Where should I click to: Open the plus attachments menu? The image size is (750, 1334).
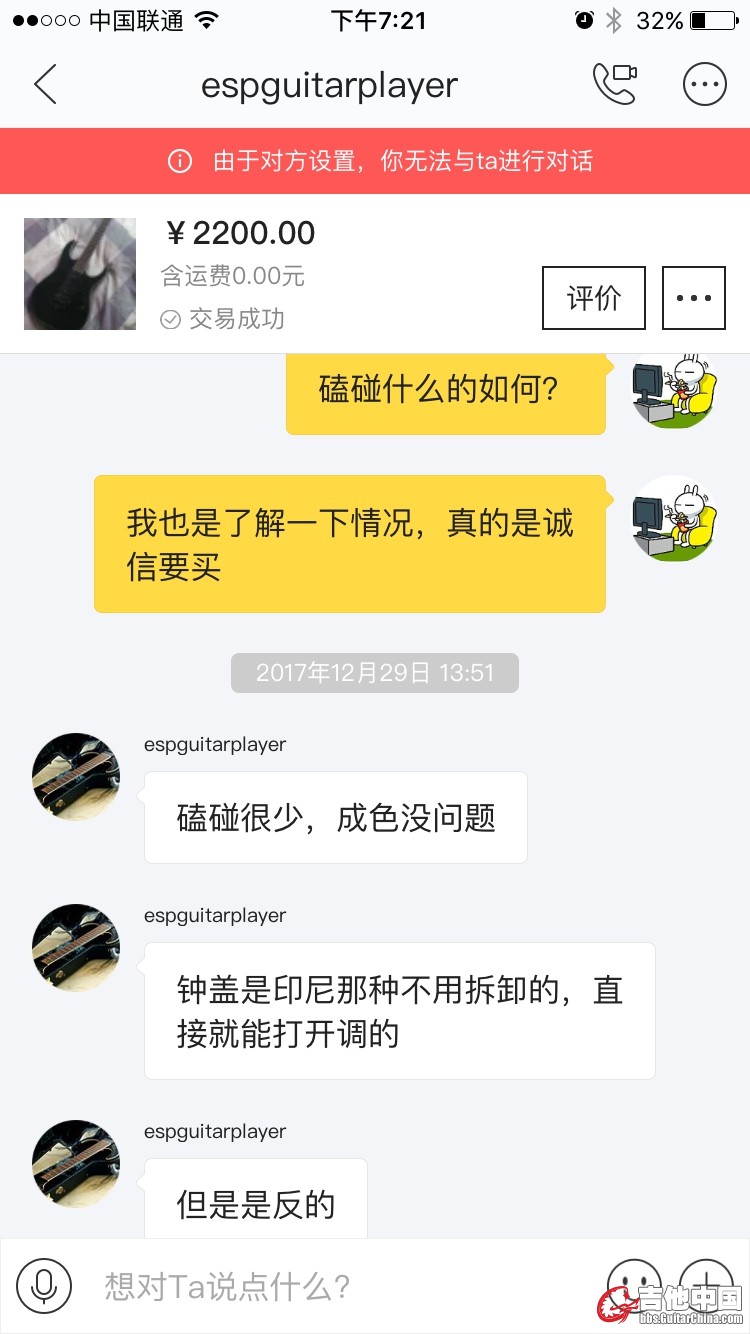706,1283
